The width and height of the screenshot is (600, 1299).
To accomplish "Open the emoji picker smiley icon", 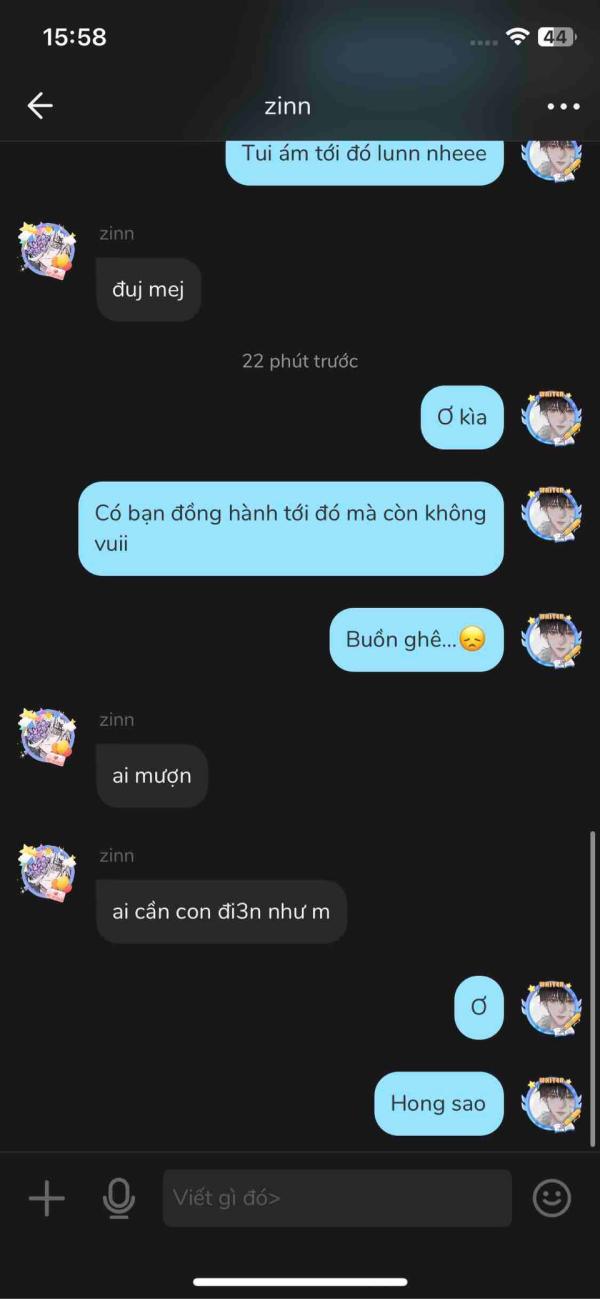I will (x=552, y=1198).
